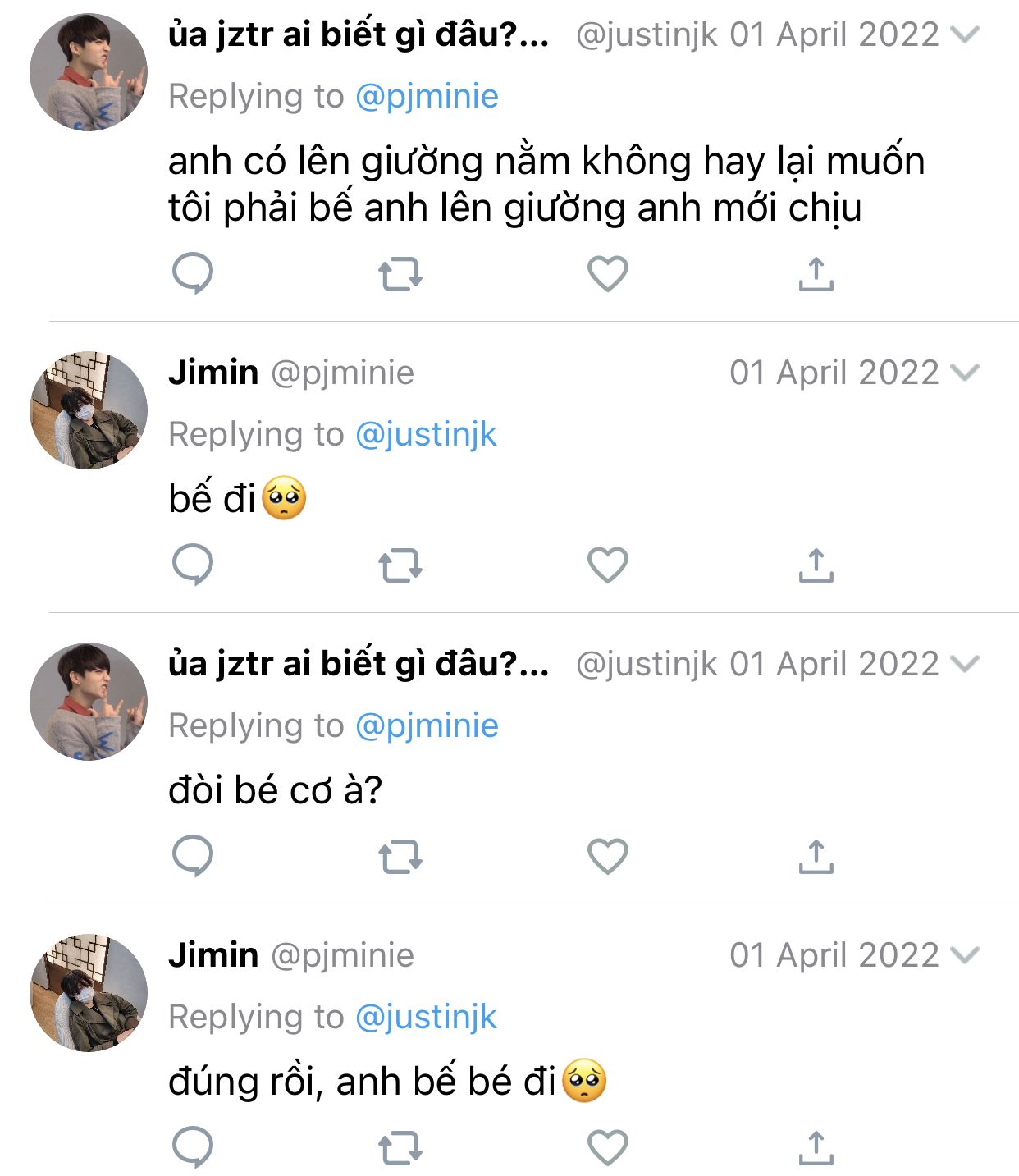The image size is (1019, 1176).
Task: Like the tweet 'anh có lên giường nằm'
Action: click(x=607, y=274)
